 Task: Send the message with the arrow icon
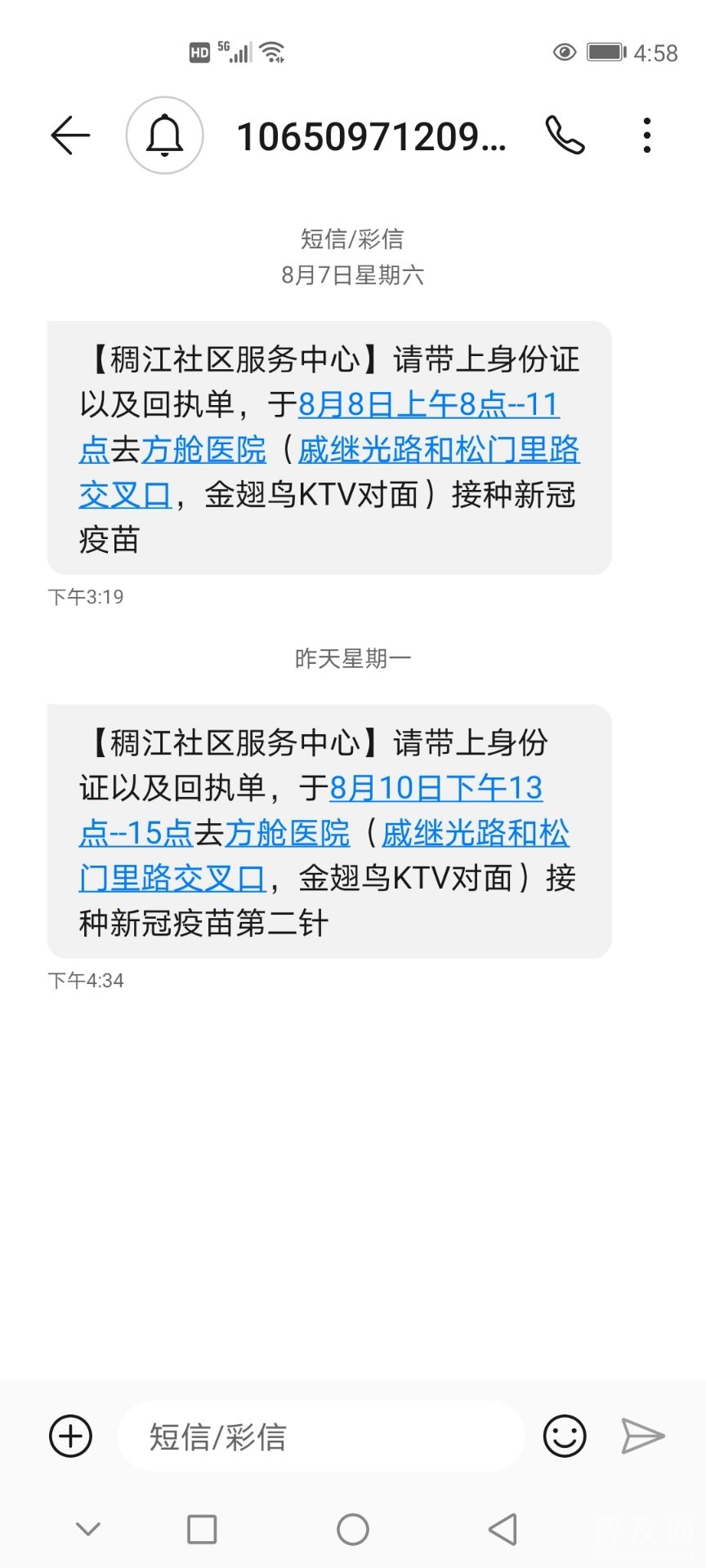click(x=643, y=1436)
